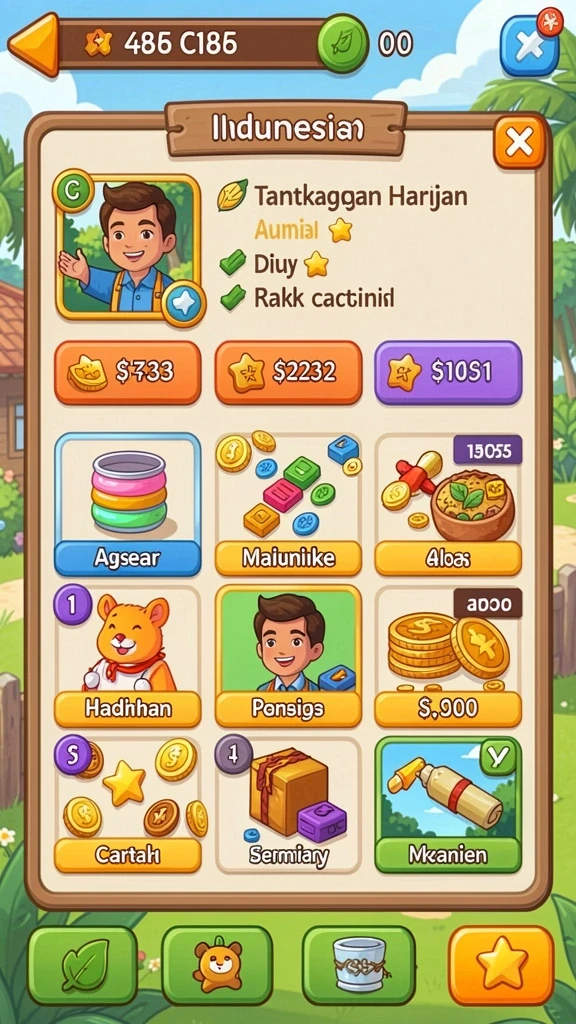
Task: Tap the orange back arrow
Action: pos(34,44)
